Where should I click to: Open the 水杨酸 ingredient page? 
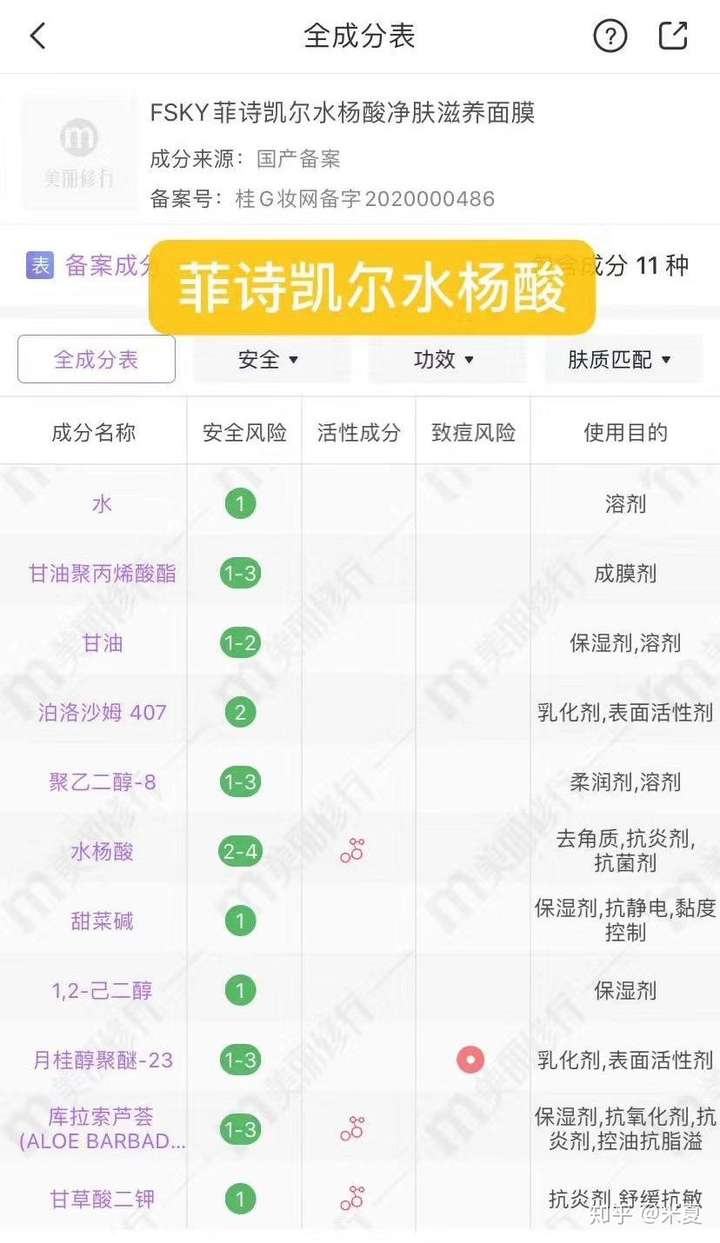pyautogui.click(x=102, y=852)
